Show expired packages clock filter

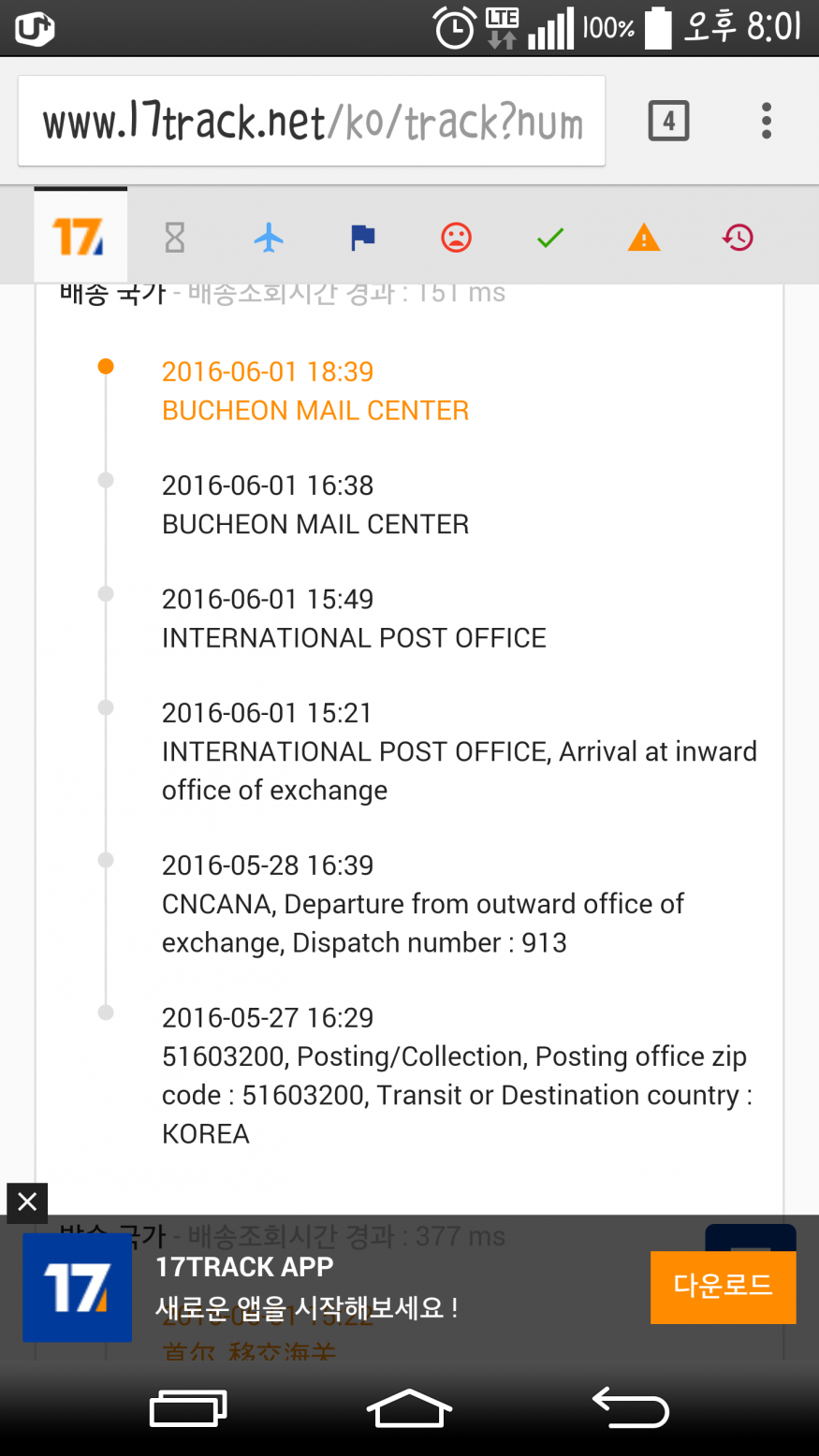point(738,238)
